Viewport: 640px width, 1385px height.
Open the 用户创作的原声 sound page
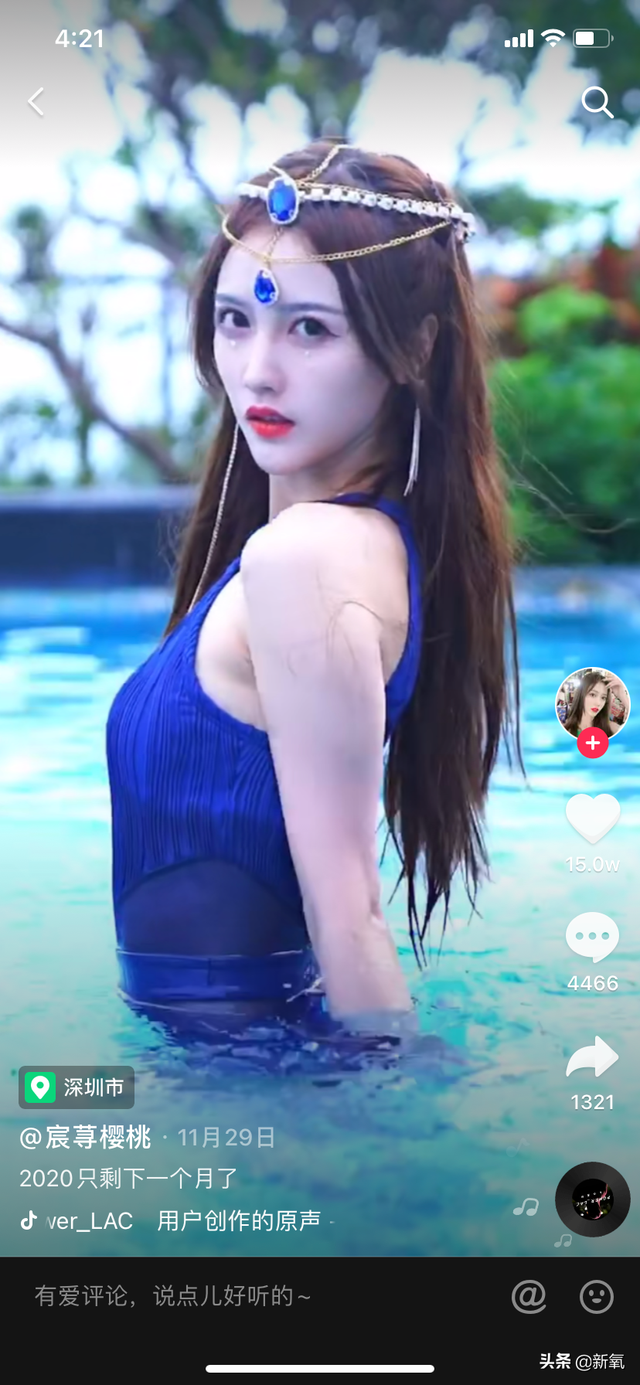tap(238, 1221)
